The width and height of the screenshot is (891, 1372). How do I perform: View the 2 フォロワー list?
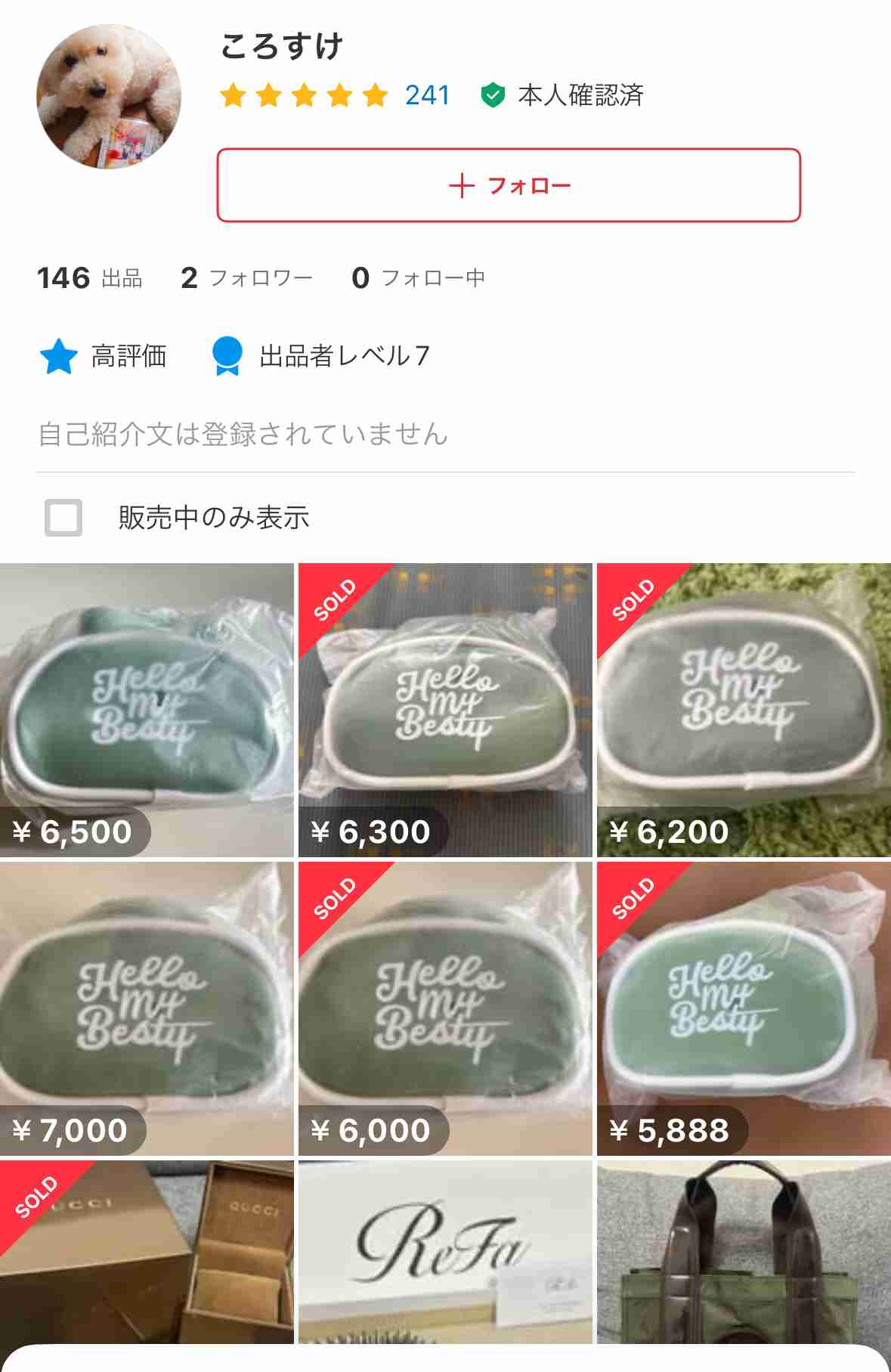tap(246, 278)
